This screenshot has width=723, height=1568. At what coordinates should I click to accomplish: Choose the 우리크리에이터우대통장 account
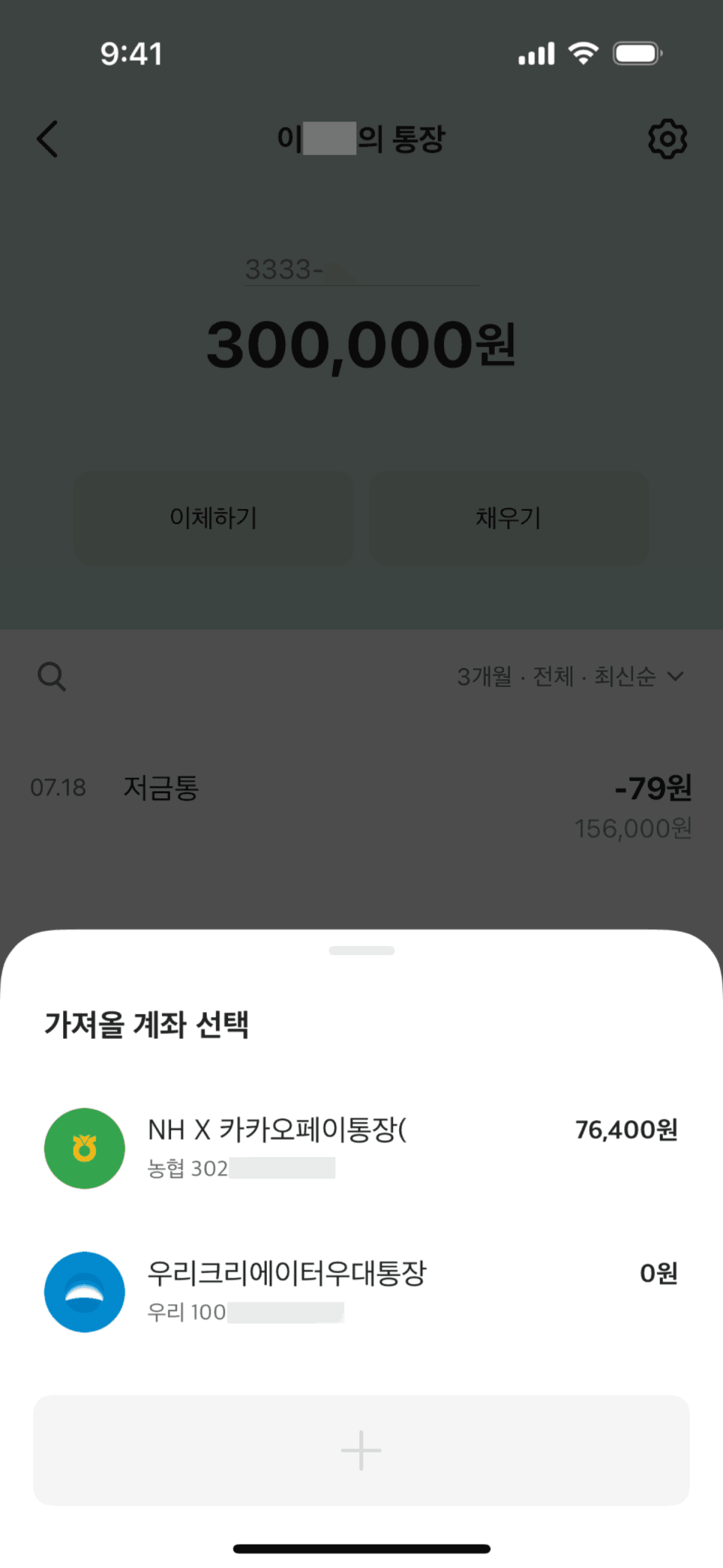361,1291
